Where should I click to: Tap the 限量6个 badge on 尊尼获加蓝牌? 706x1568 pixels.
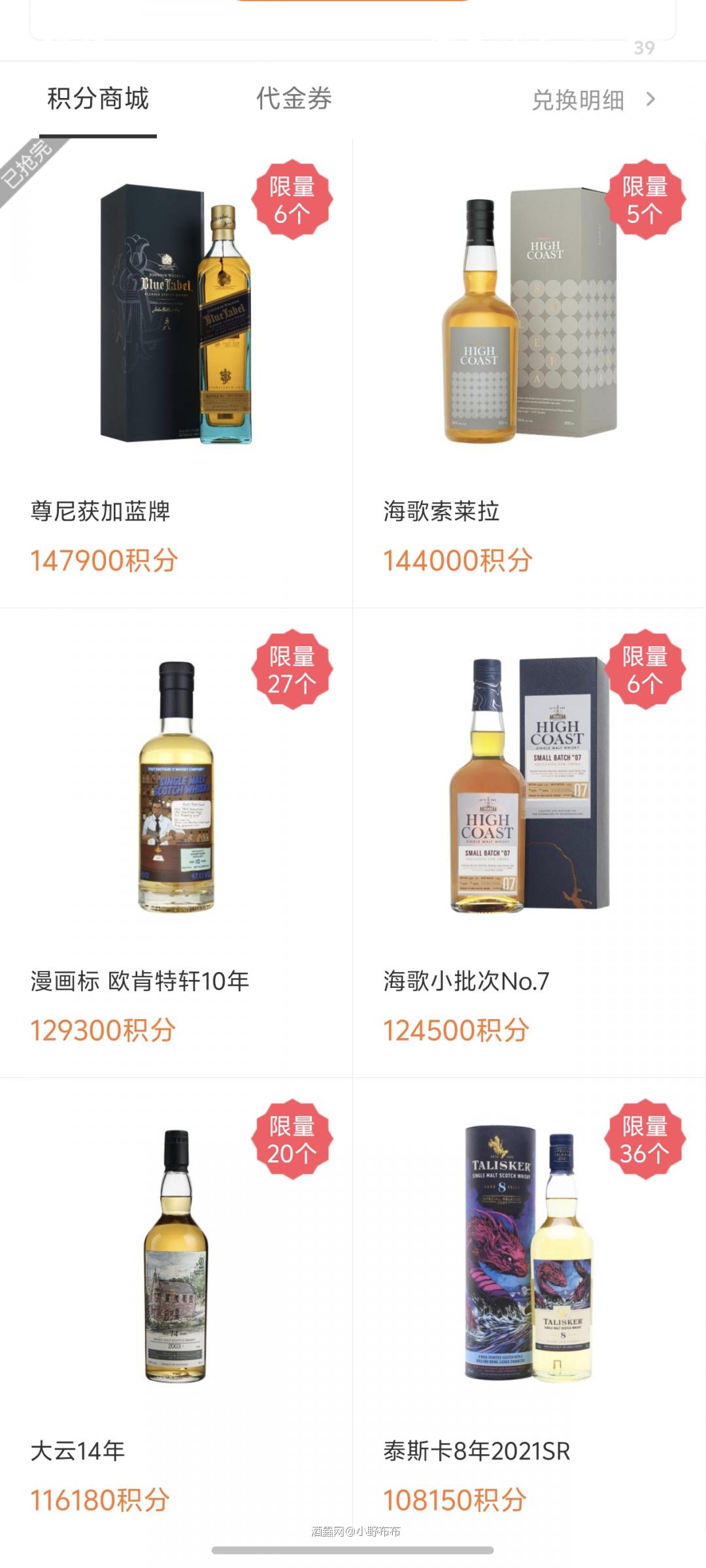point(292,198)
